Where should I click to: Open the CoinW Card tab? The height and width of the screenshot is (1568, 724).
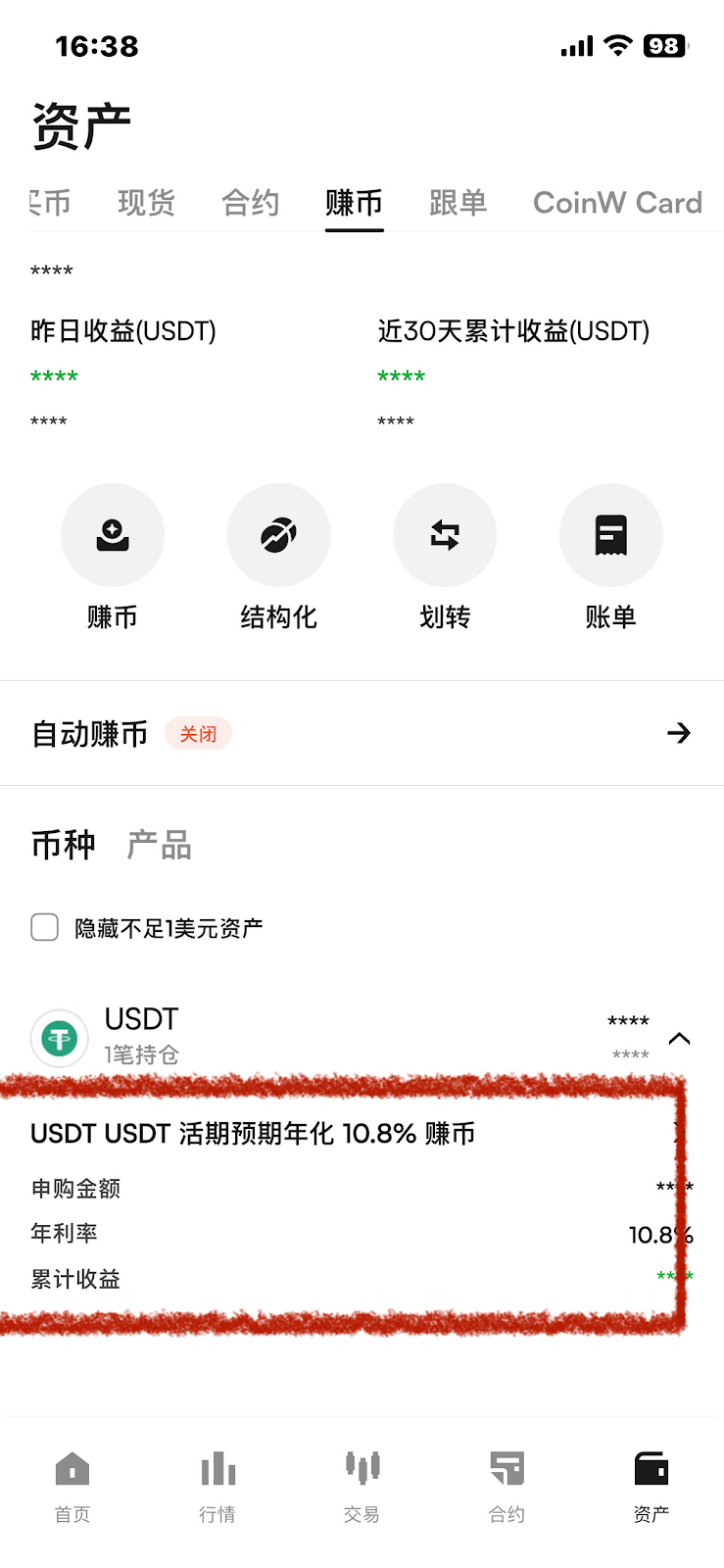coord(617,203)
